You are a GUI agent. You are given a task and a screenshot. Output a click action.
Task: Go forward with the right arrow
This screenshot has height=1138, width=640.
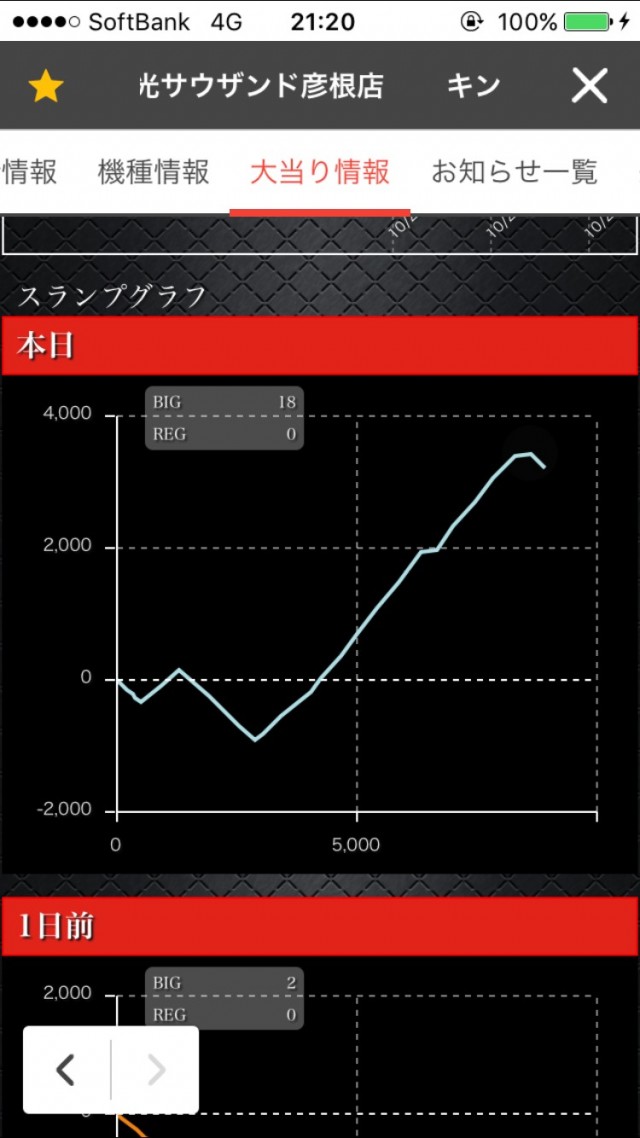point(156,1070)
